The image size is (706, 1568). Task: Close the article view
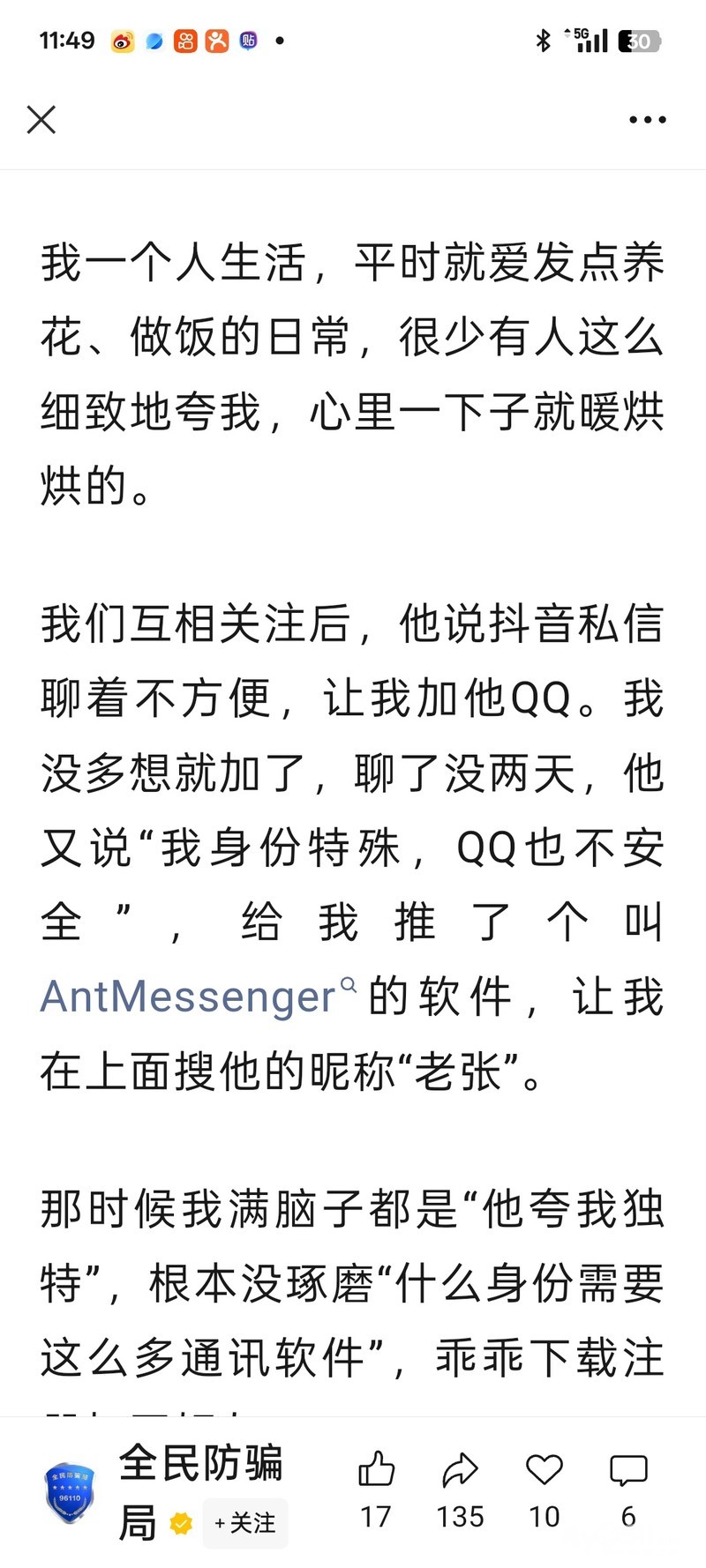41,120
